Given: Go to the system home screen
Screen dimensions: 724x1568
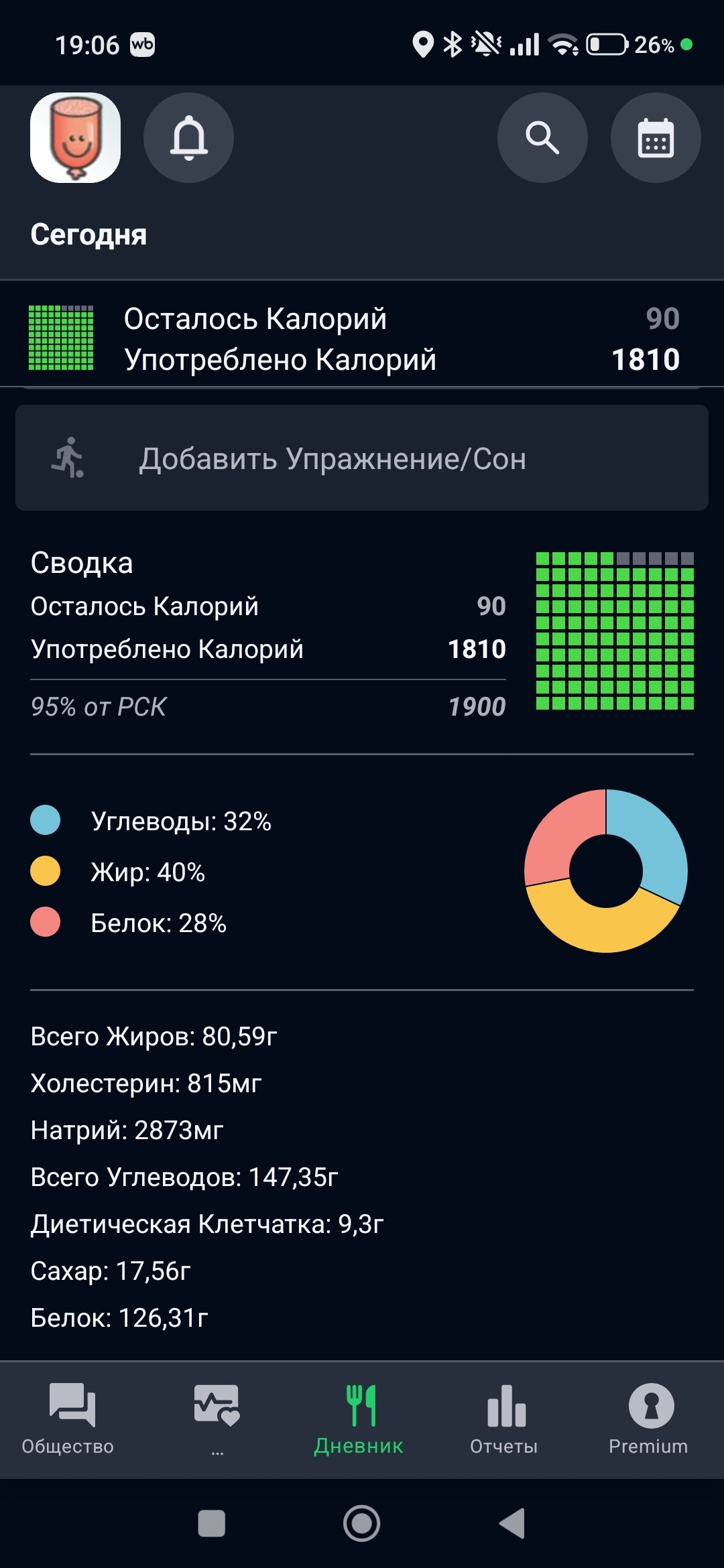Looking at the screenshot, I should click(362, 1524).
